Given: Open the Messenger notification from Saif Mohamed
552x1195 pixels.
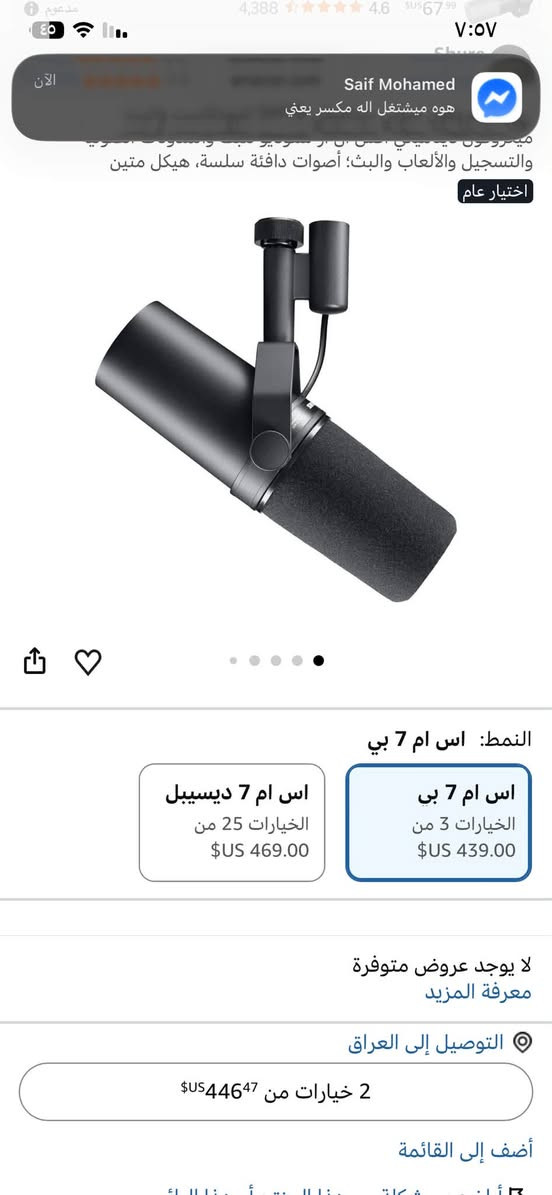Looking at the screenshot, I should click(x=276, y=97).
